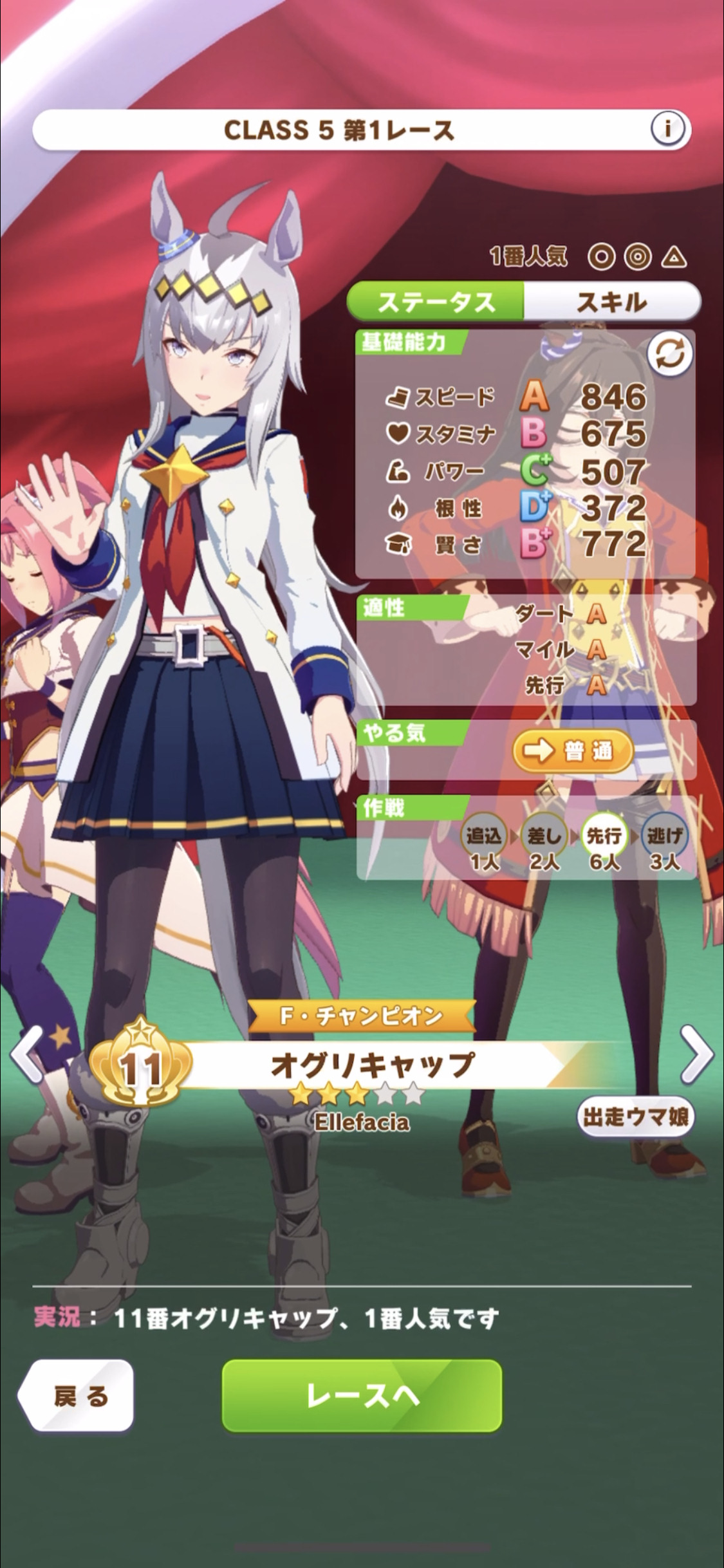Screen dimensions: 724x1568
Task: Start the race with レースへ
Action: 362,1396
